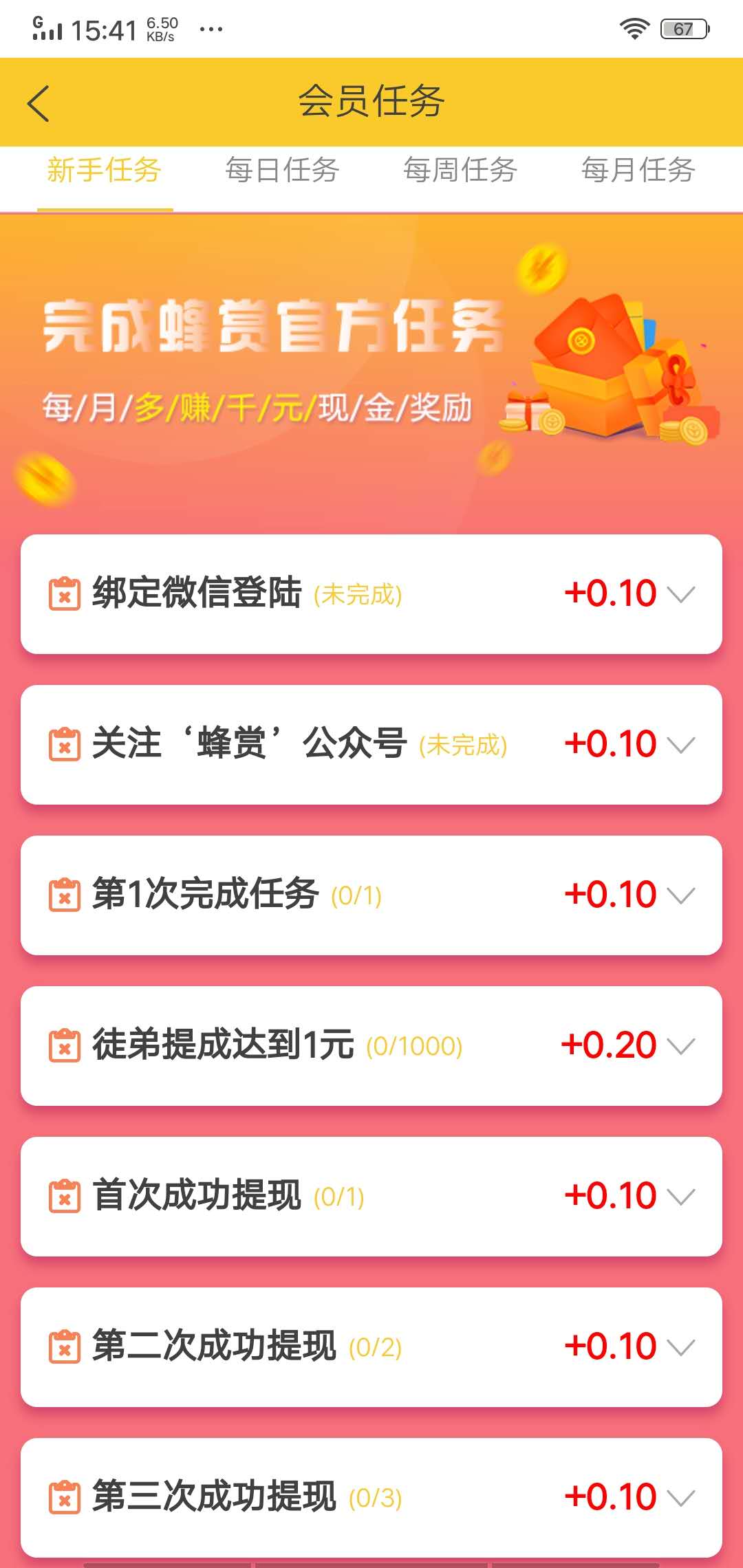Click the clipboard icon beside 第二次成功提现
Viewport: 743px width, 1568px height.
pos(65,1347)
